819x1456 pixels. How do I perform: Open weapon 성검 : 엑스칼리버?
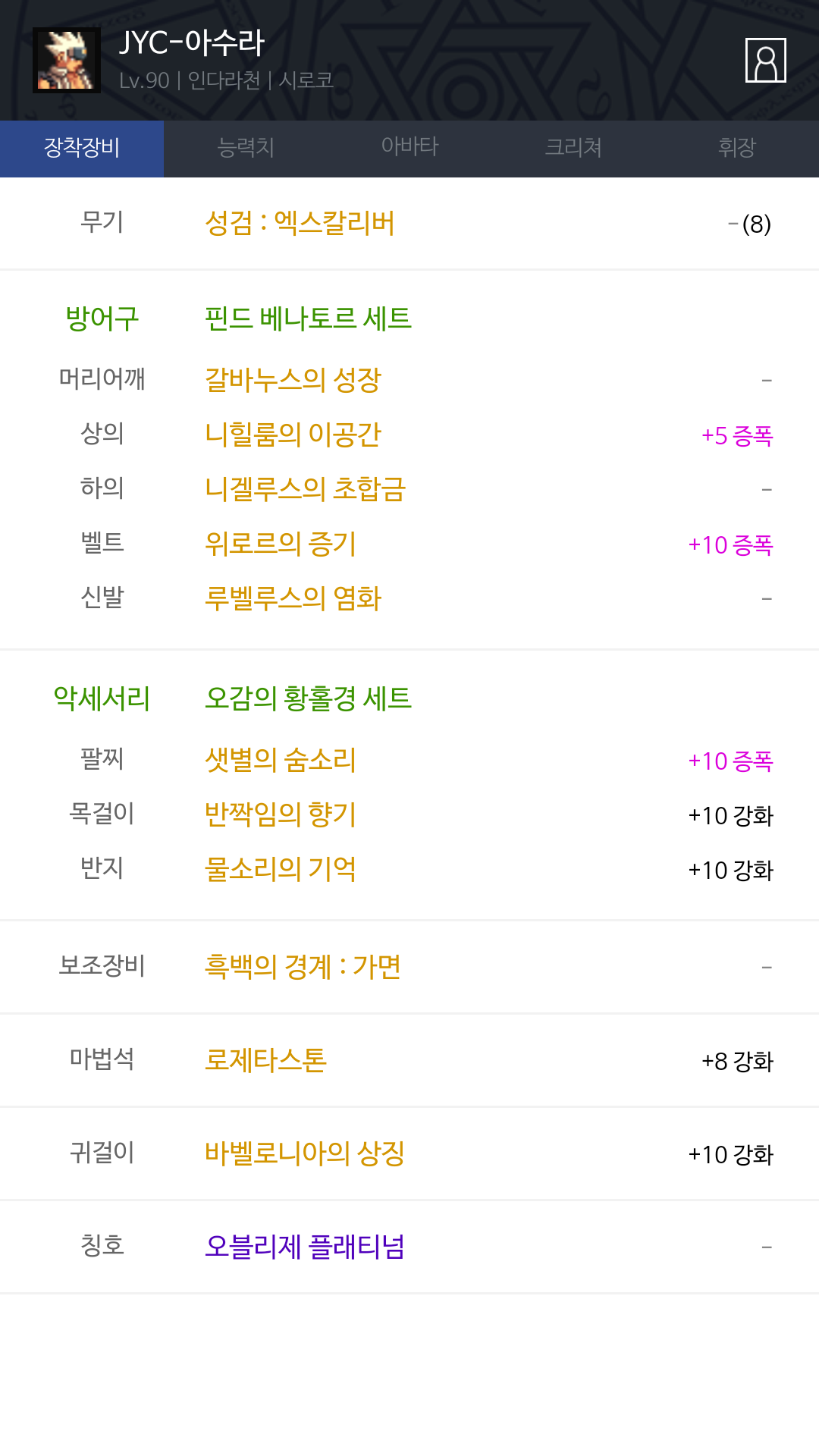coord(300,224)
